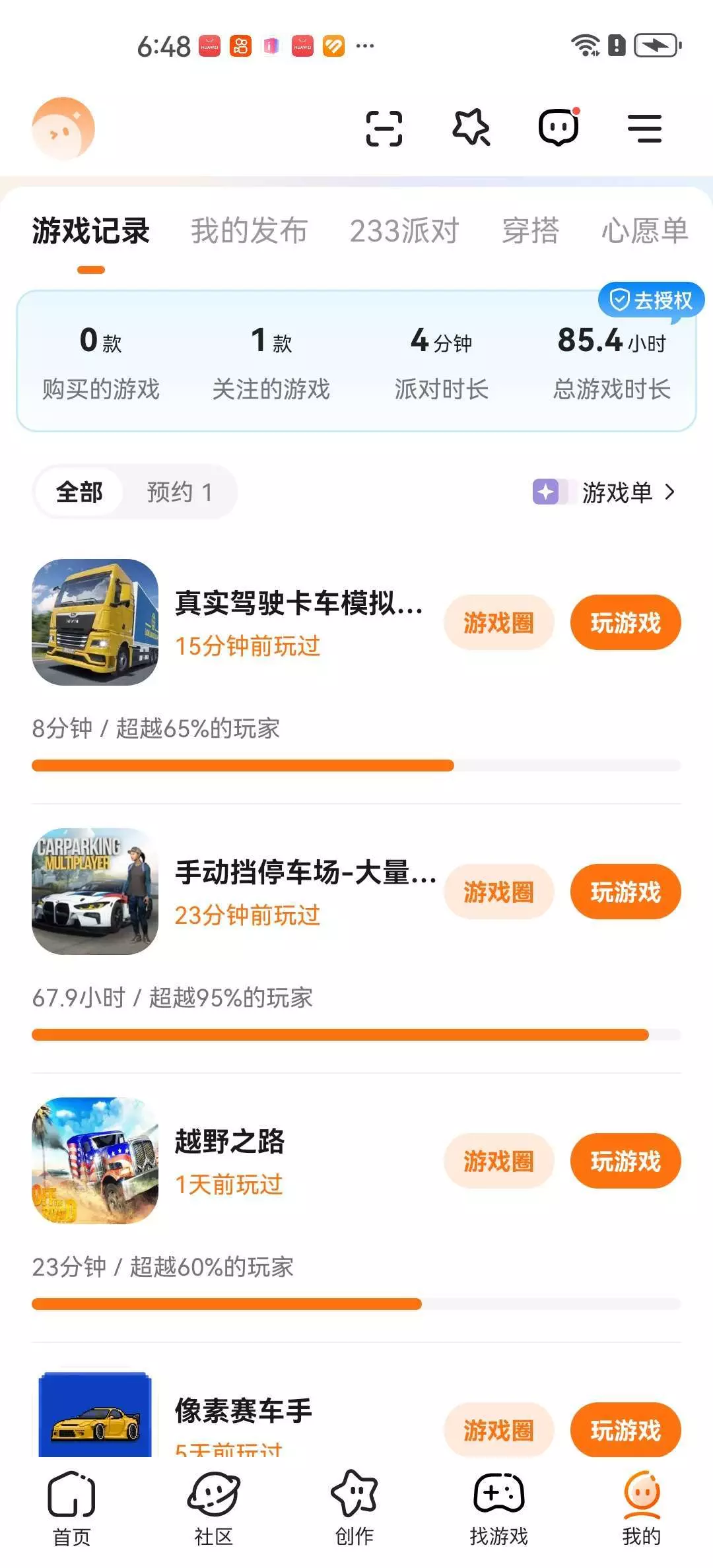Go to the 首页 tab
Viewport: 713px width, 1568px height.
pyautogui.click(x=71, y=1508)
